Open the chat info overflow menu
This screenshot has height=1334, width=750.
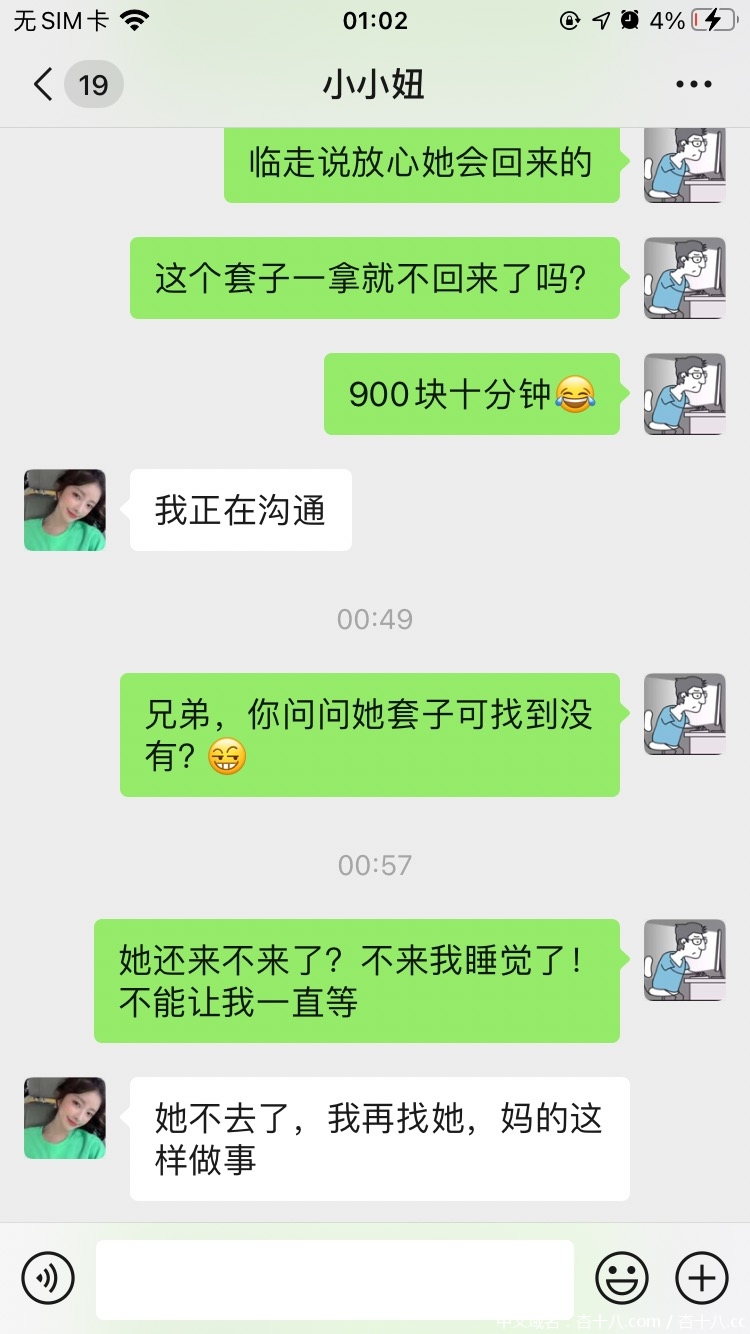point(693,85)
